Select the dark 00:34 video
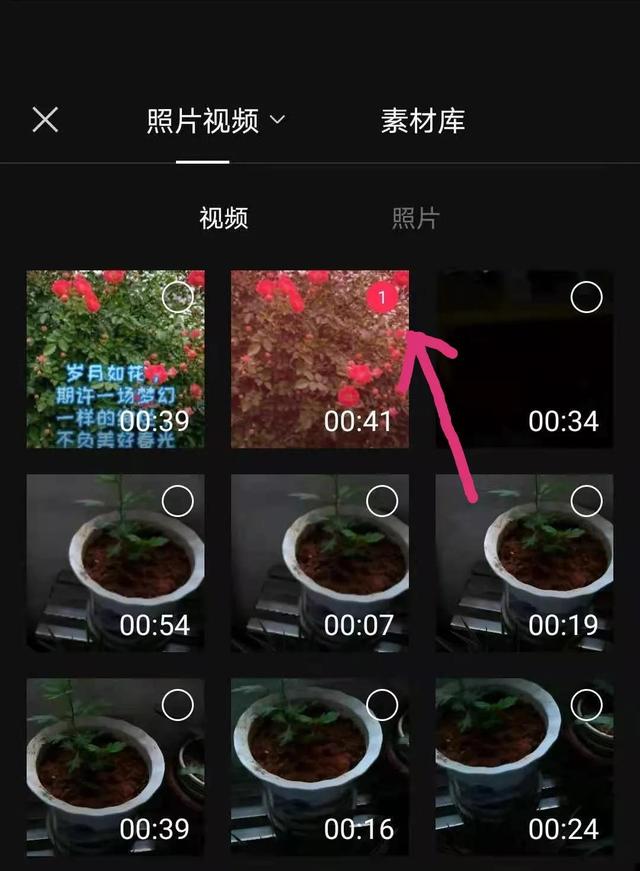The image size is (640, 871). (x=586, y=297)
